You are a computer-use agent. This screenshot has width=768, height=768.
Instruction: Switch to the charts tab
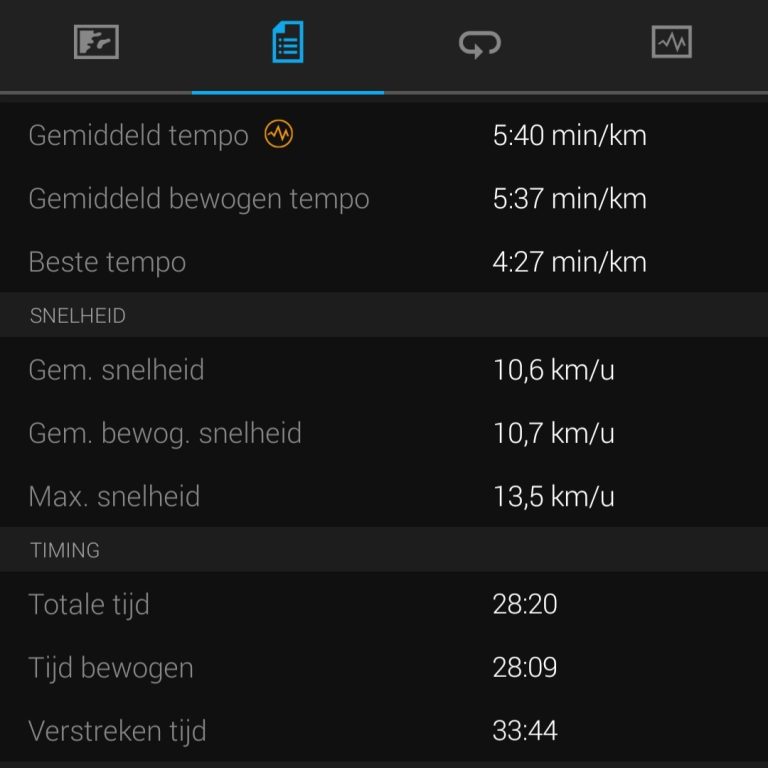[x=671, y=43]
